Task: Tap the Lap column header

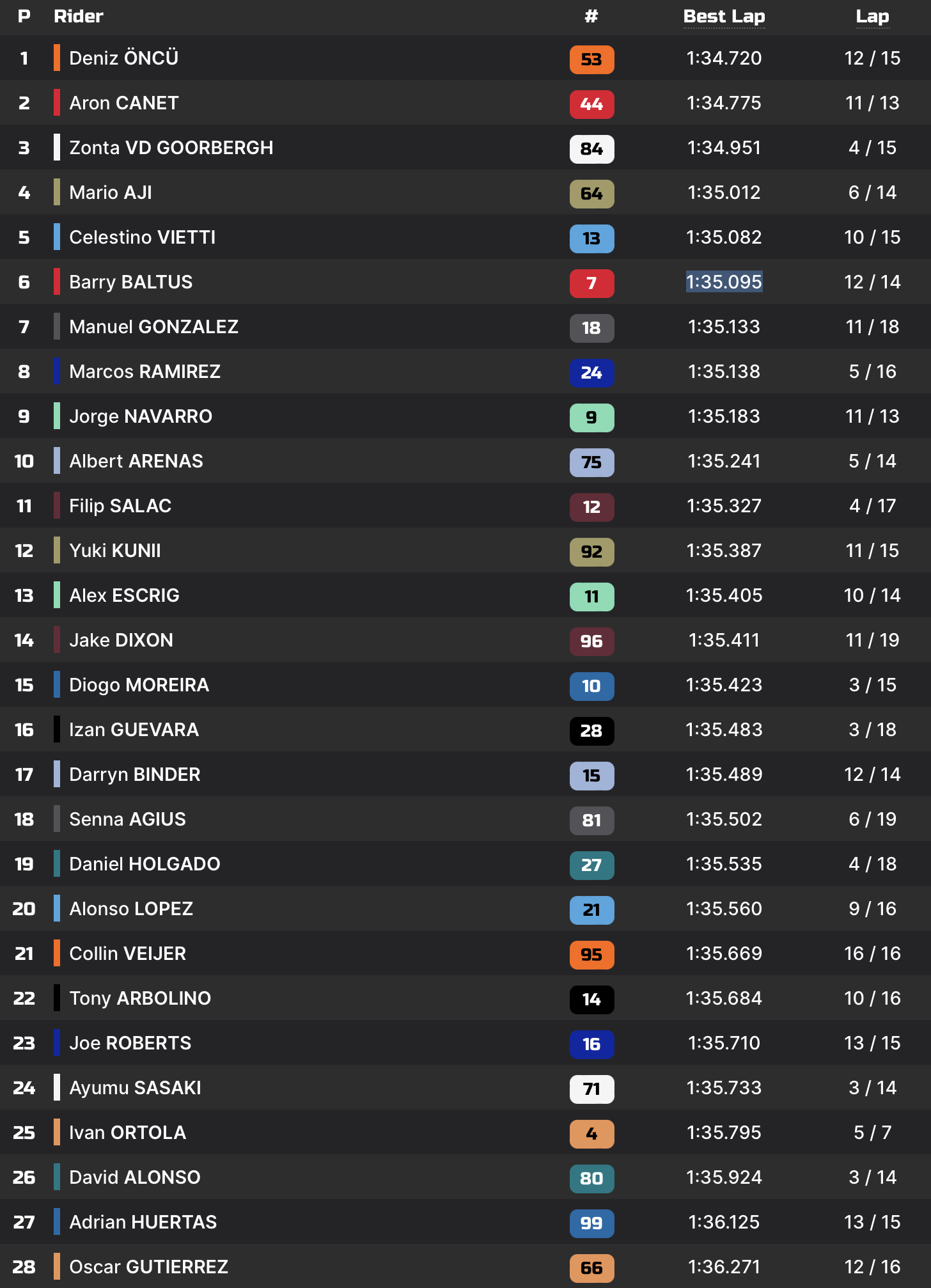Action: click(872, 17)
